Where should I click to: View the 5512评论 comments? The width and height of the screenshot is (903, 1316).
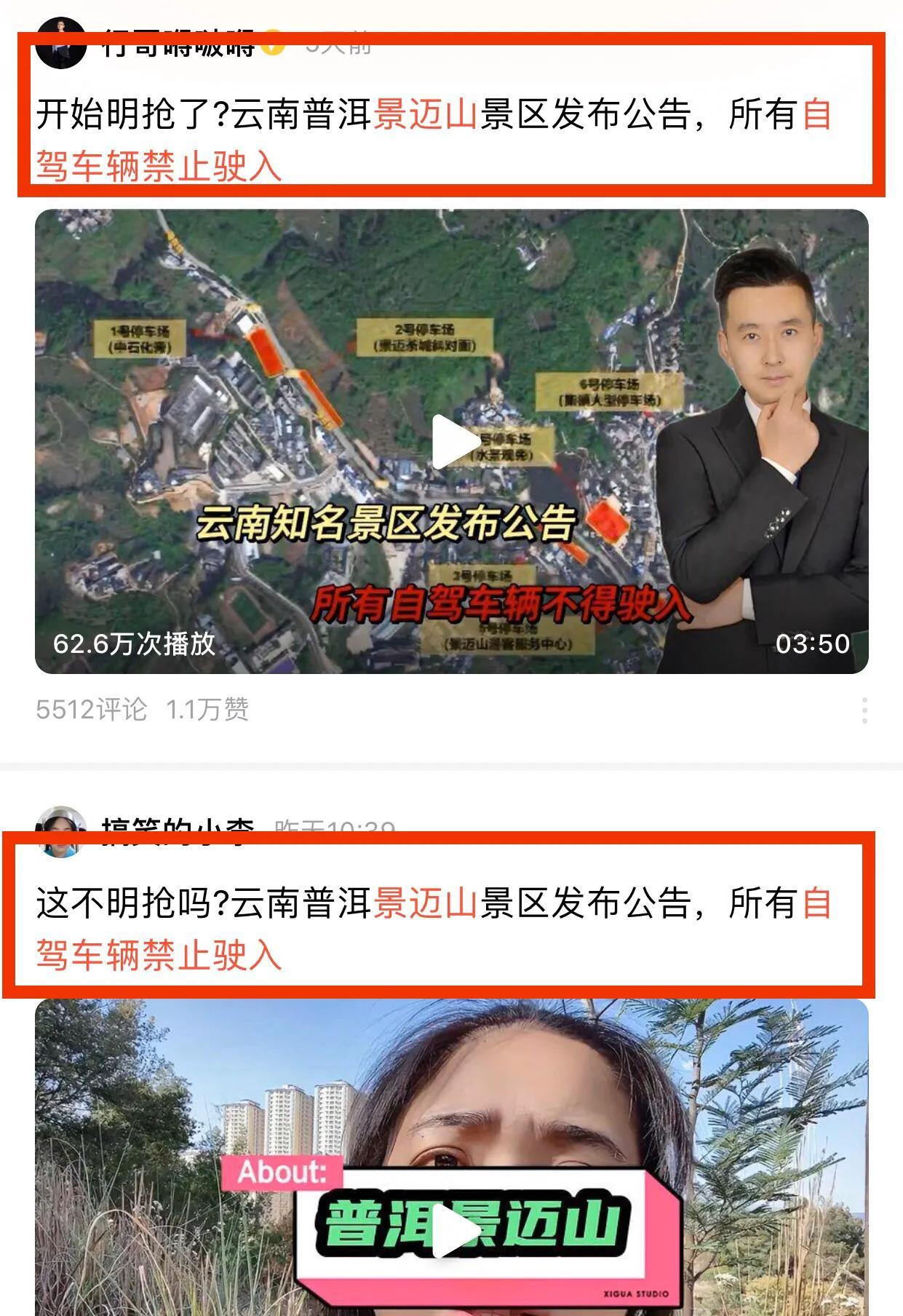click(x=92, y=709)
